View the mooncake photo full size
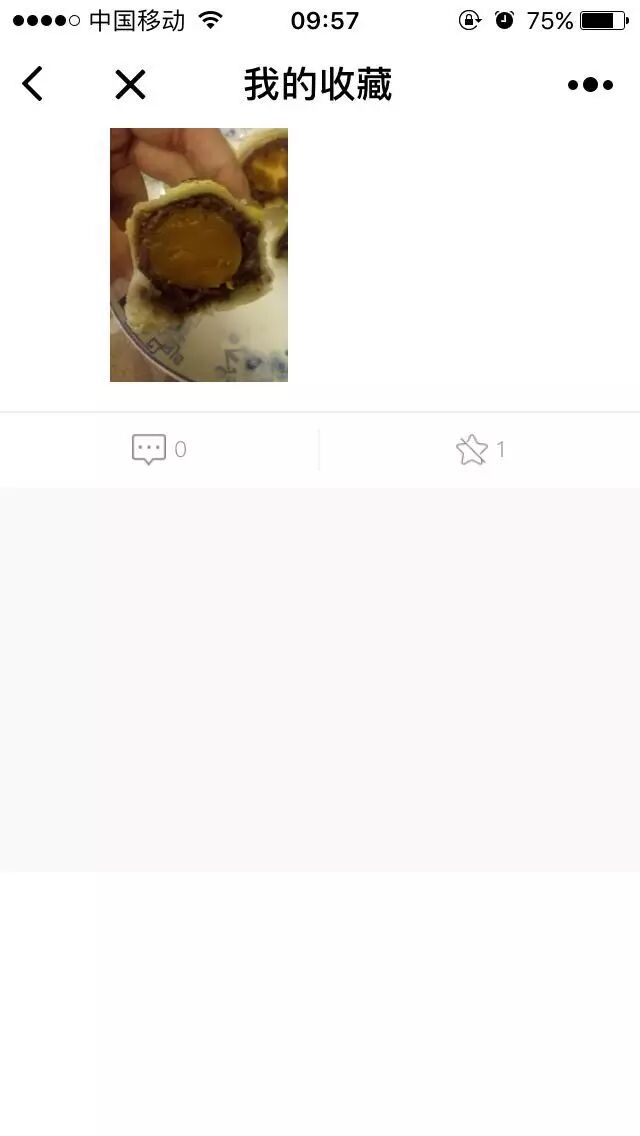Image resolution: width=640 pixels, height=1136 pixels. click(199, 255)
